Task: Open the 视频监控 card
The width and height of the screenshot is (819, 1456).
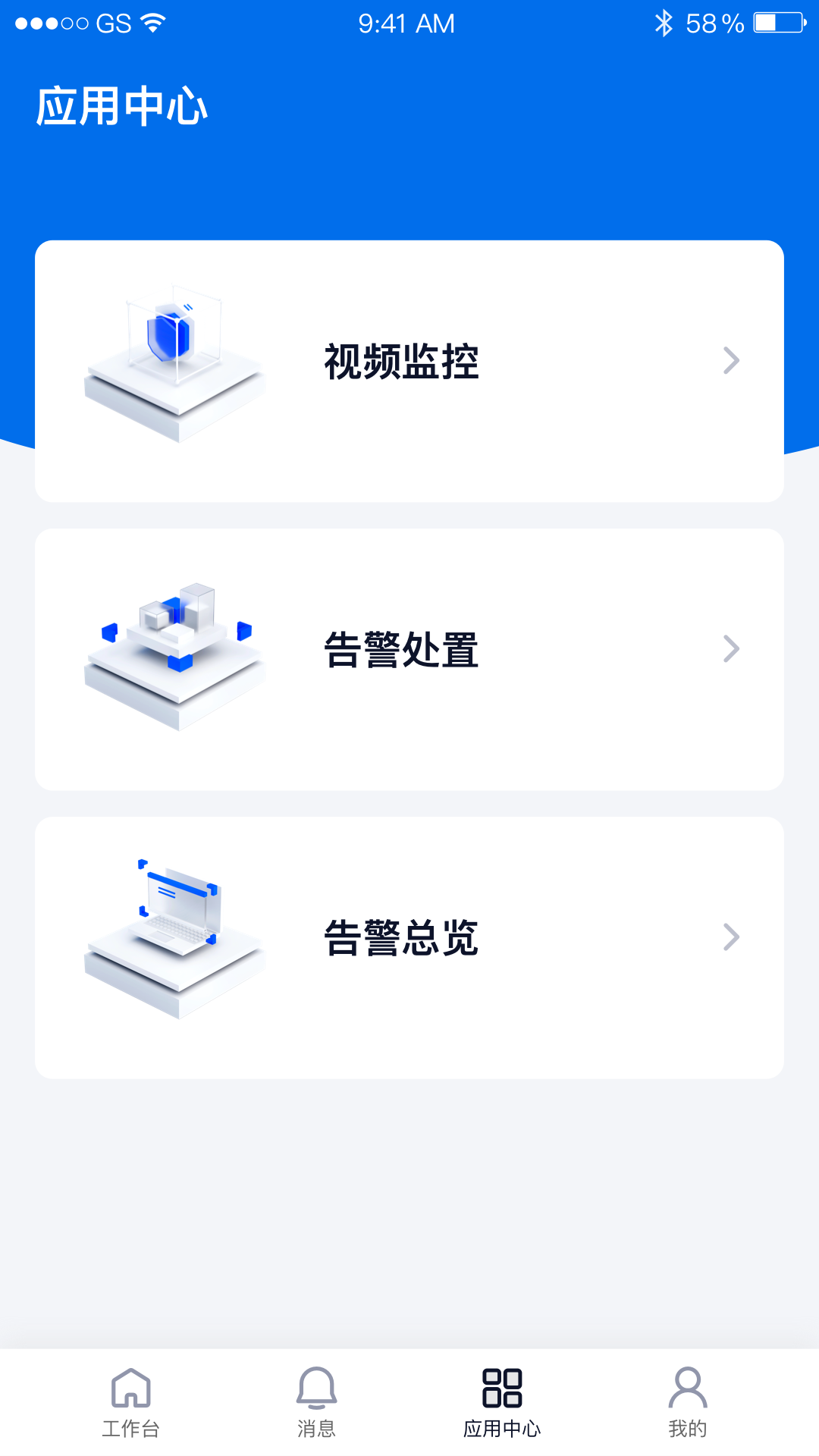Action: tap(409, 371)
